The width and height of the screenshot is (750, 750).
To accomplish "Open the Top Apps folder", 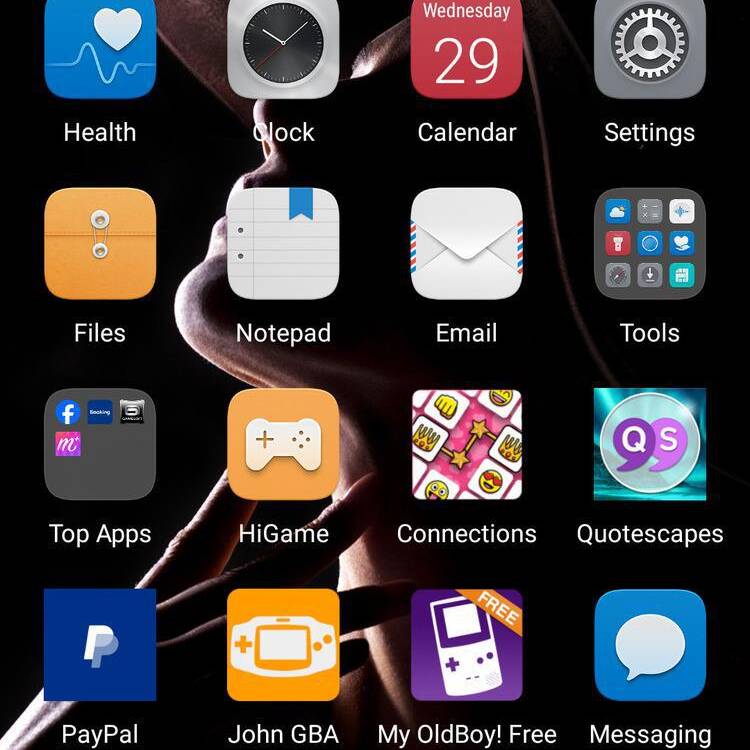I will [x=100, y=444].
